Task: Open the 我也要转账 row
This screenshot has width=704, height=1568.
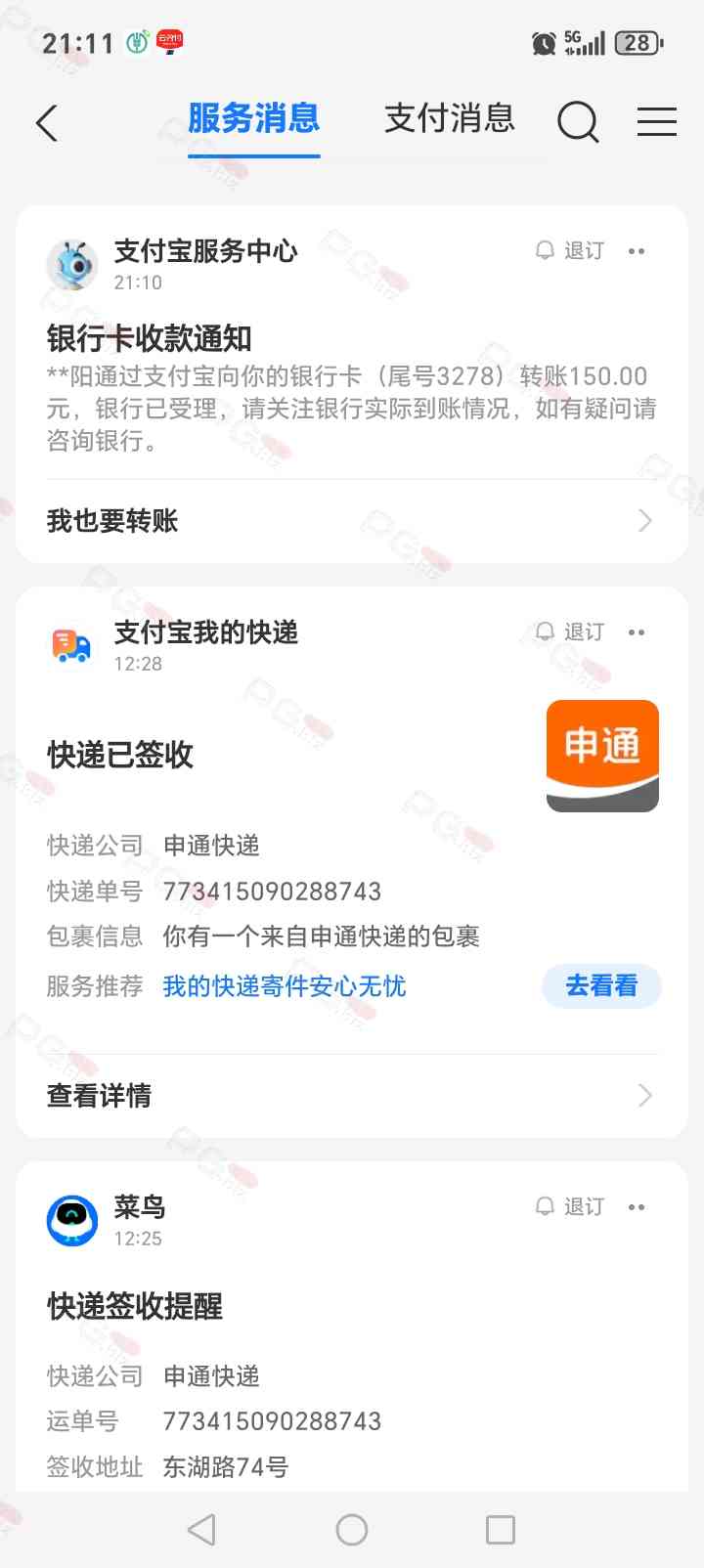Action: (350, 521)
